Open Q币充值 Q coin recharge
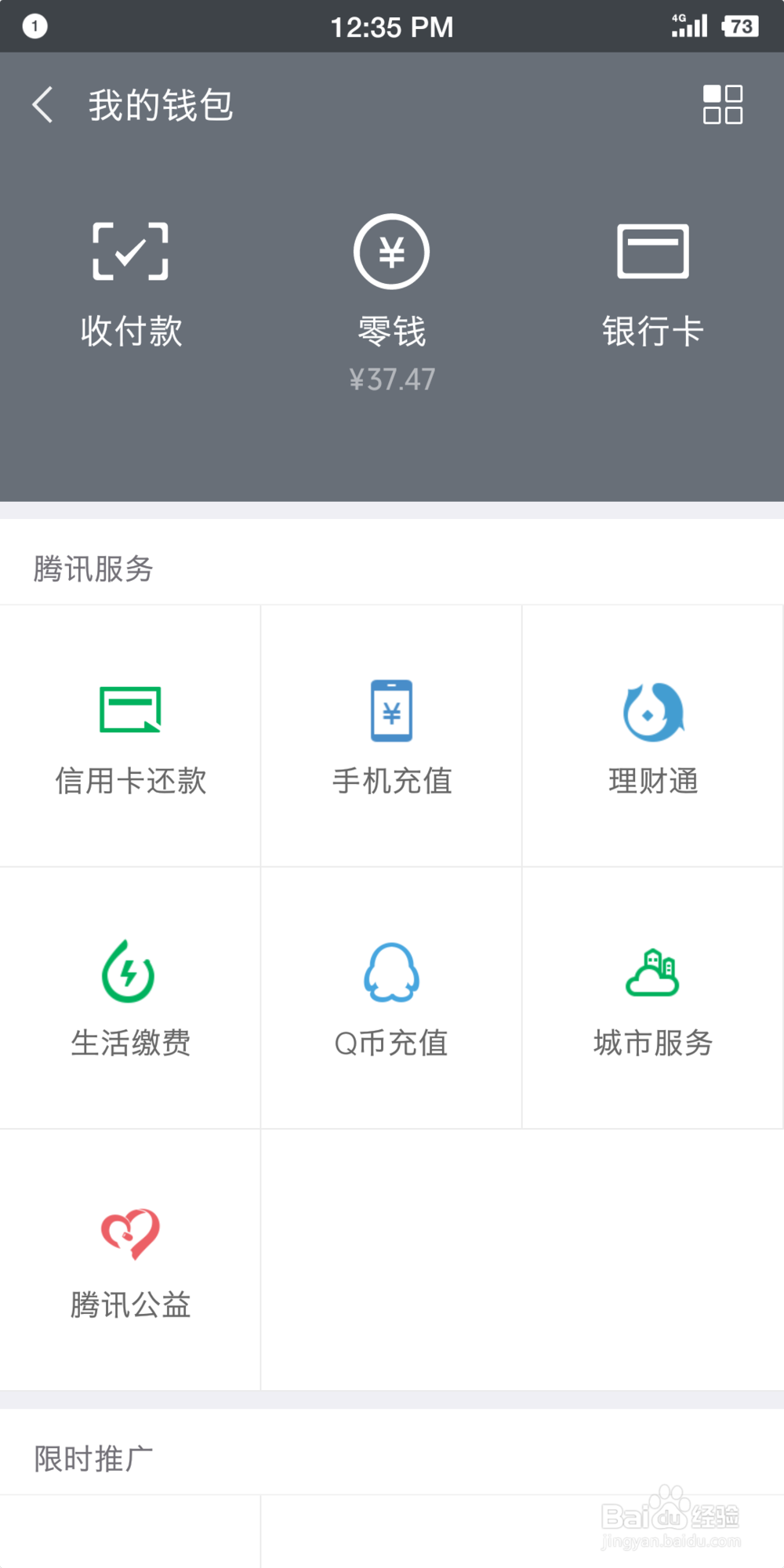 tap(391, 998)
